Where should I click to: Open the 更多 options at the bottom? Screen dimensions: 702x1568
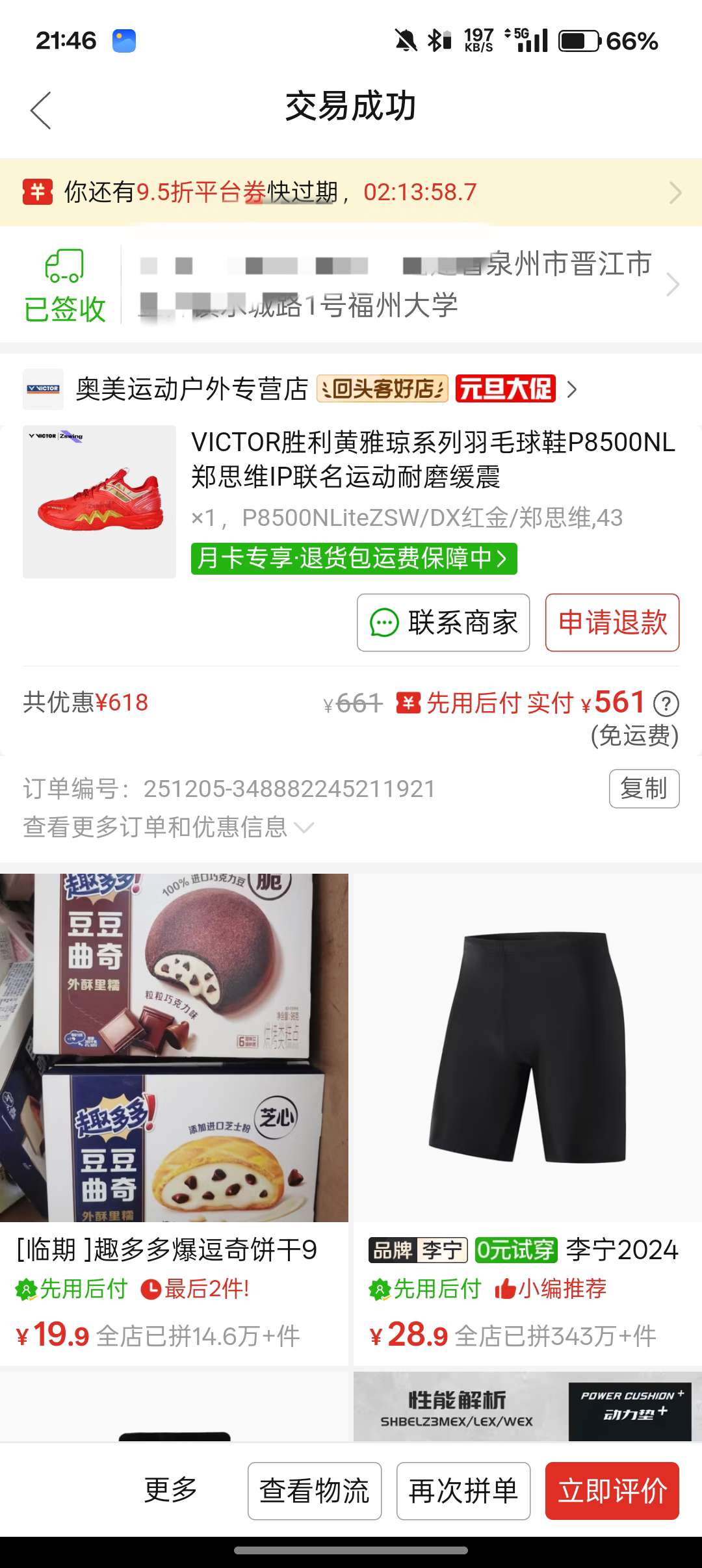click(x=170, y=1490)
